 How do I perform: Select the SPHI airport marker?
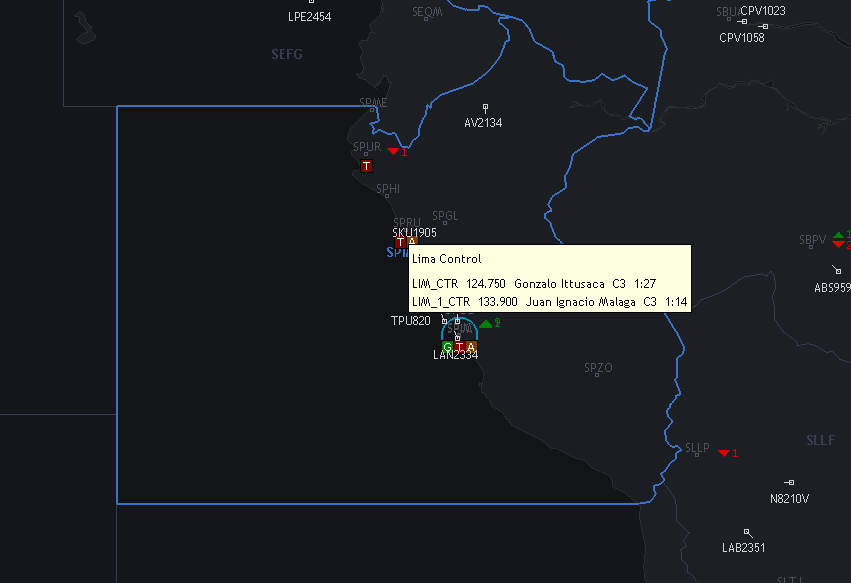[x=388, y=188]
